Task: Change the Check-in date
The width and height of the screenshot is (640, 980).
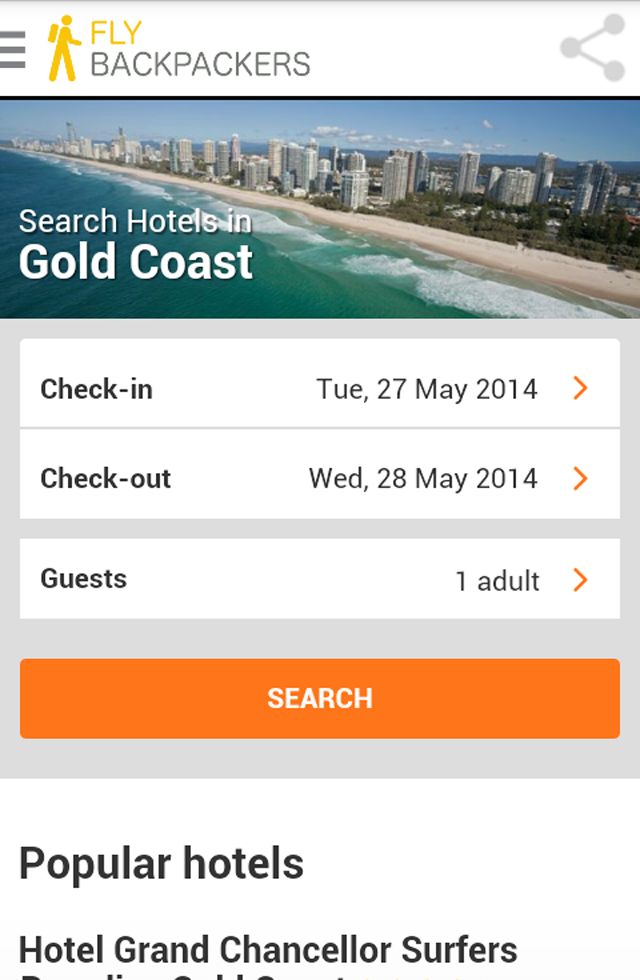Action: pos(320,388)
